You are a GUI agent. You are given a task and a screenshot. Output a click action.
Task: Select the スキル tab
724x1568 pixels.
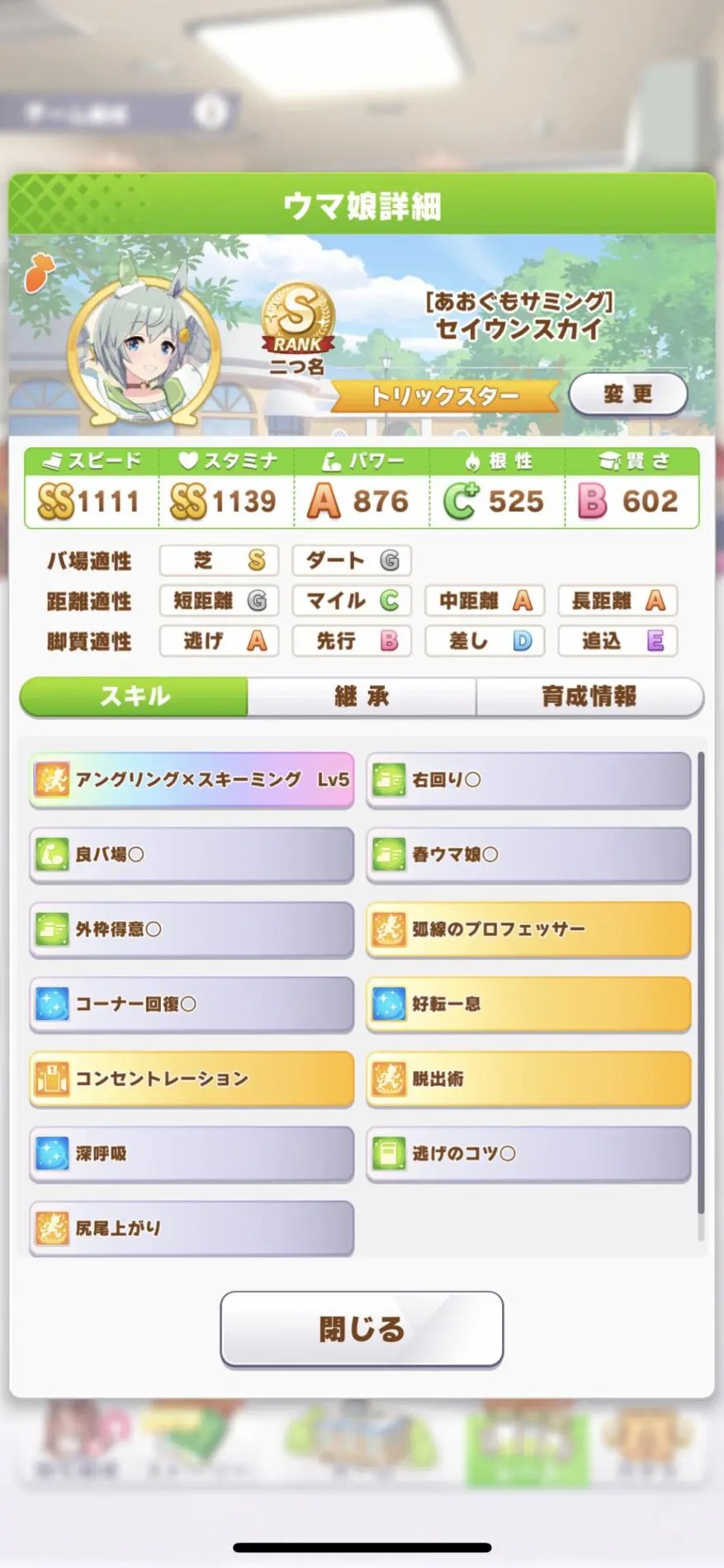(x=135, y=697)
